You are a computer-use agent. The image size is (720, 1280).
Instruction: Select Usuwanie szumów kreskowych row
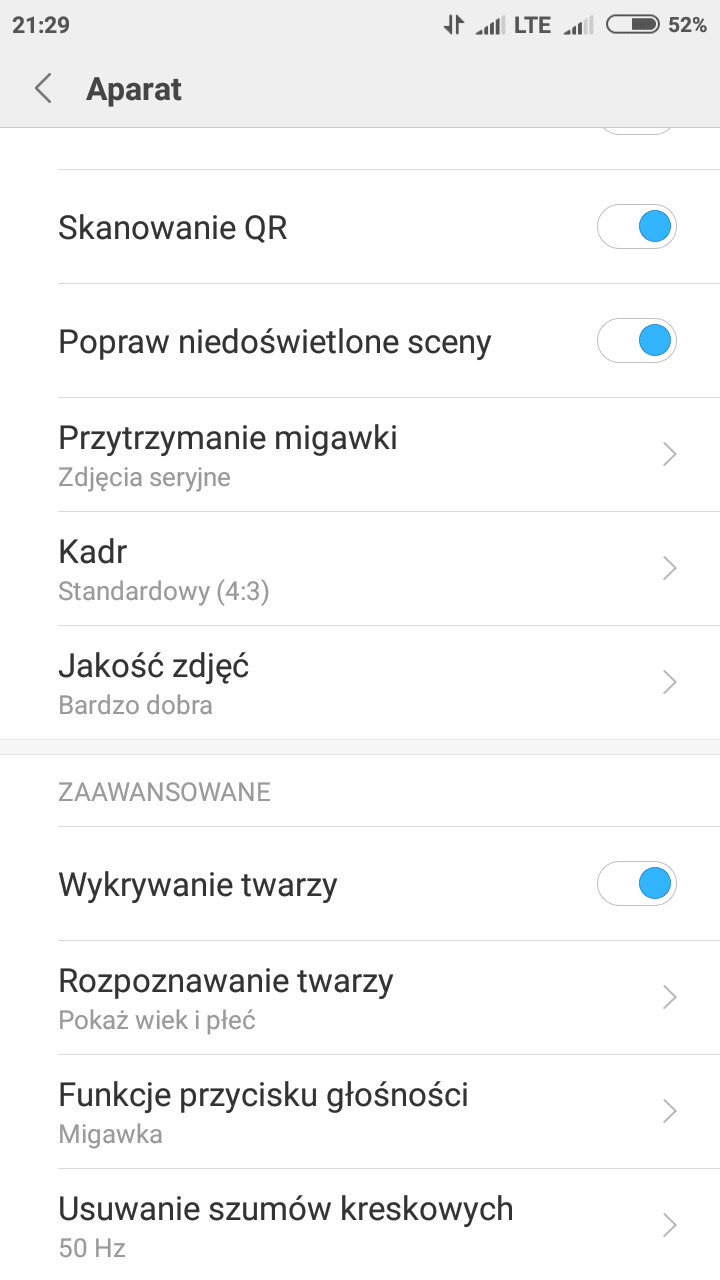[x=360, y=1225]
